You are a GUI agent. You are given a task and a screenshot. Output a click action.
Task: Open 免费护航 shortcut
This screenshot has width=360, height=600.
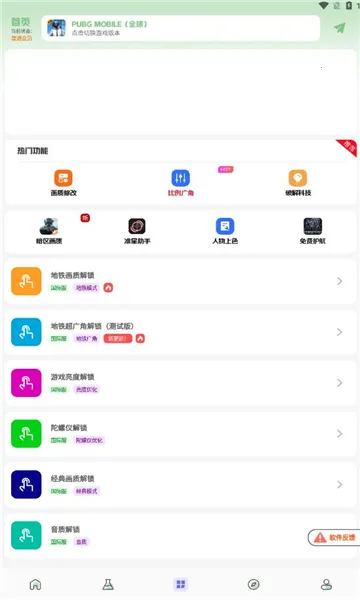[313, 231]
